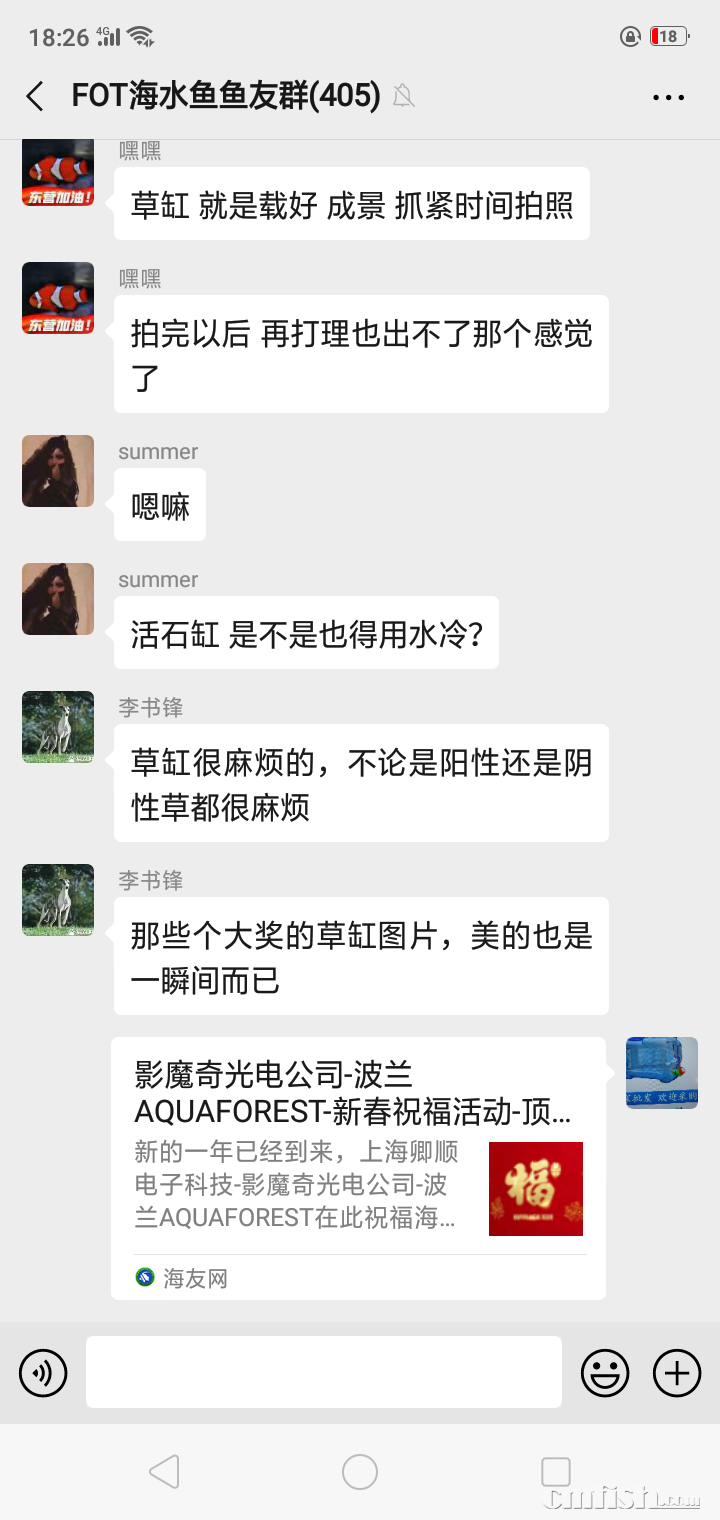720x1520 pixels.
Task: Tap the message bubble saying 嗯嘛
Action: pos(160,504)
